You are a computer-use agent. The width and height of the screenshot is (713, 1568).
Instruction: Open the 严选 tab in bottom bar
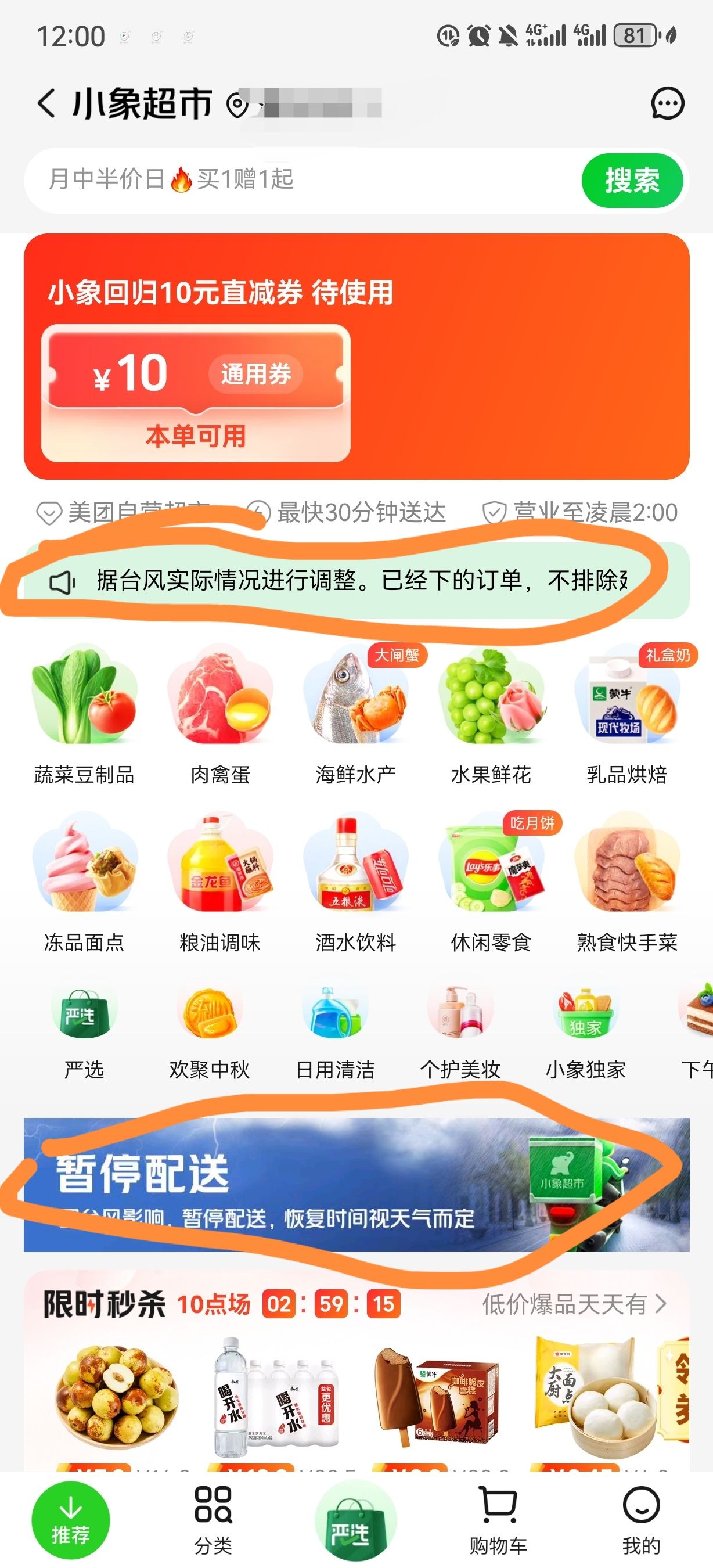(356, 1520)
